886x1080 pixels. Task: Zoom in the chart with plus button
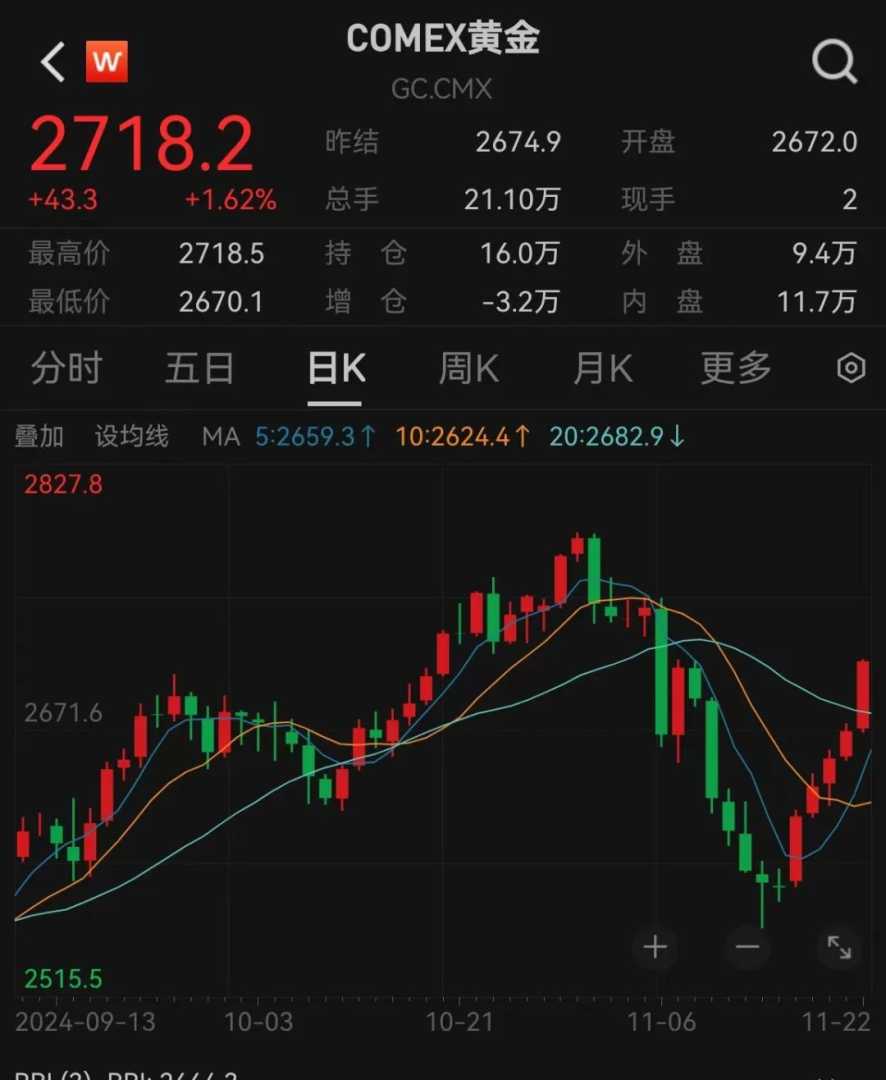point(655,946)
